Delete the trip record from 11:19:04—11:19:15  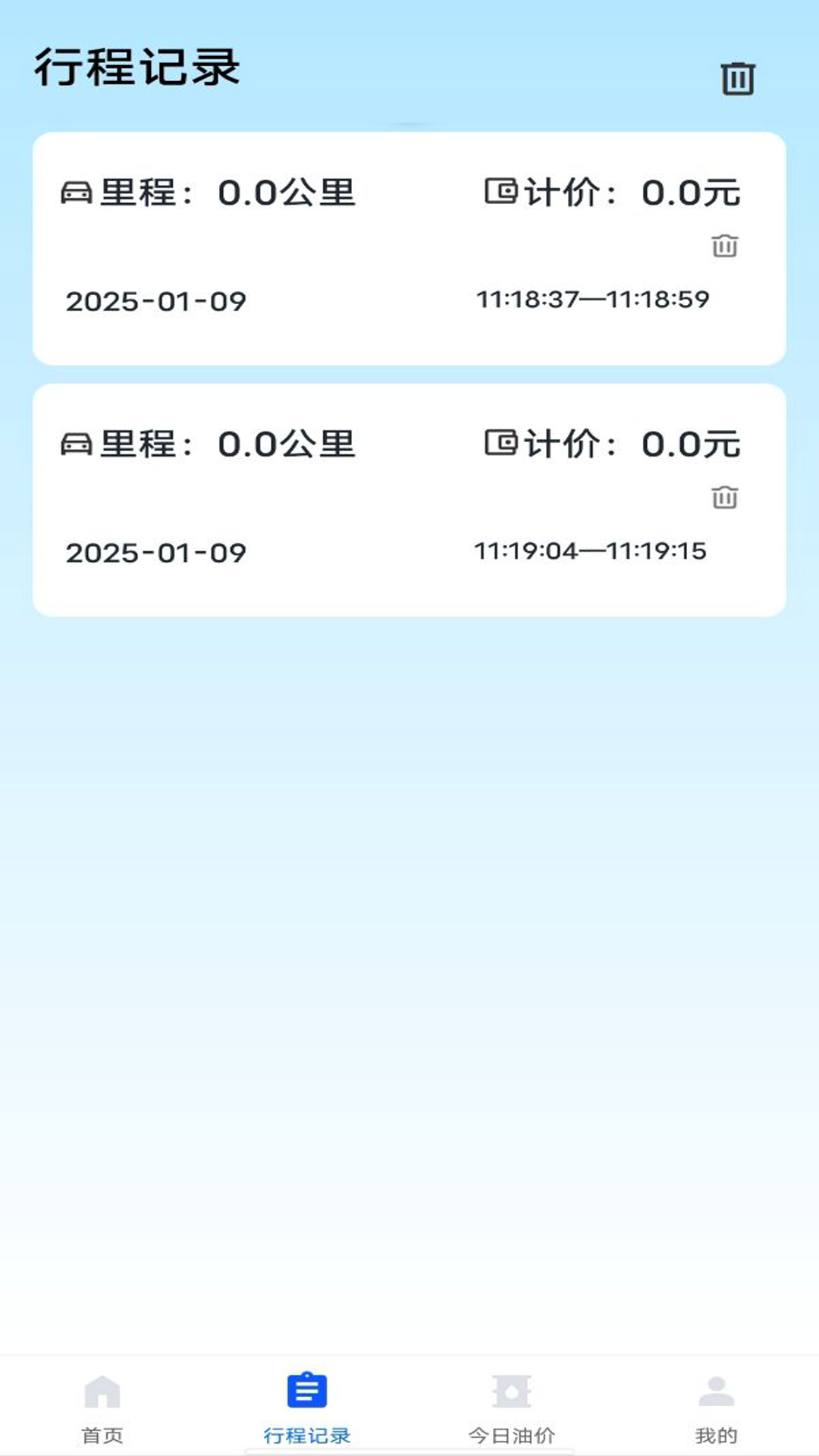pyautogui.click(x=724, y=497)
